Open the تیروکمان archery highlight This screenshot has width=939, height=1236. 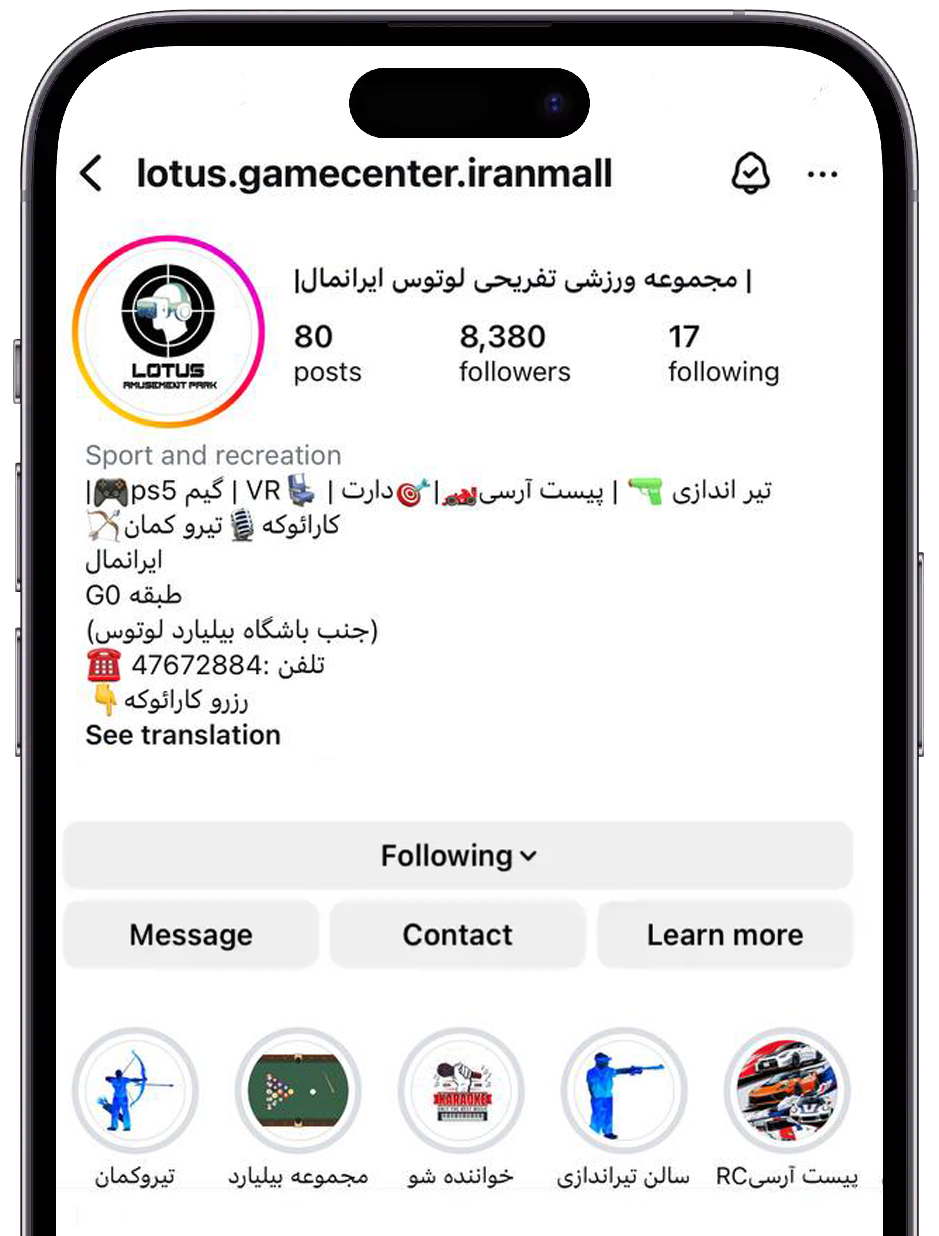coord(136,1090)
